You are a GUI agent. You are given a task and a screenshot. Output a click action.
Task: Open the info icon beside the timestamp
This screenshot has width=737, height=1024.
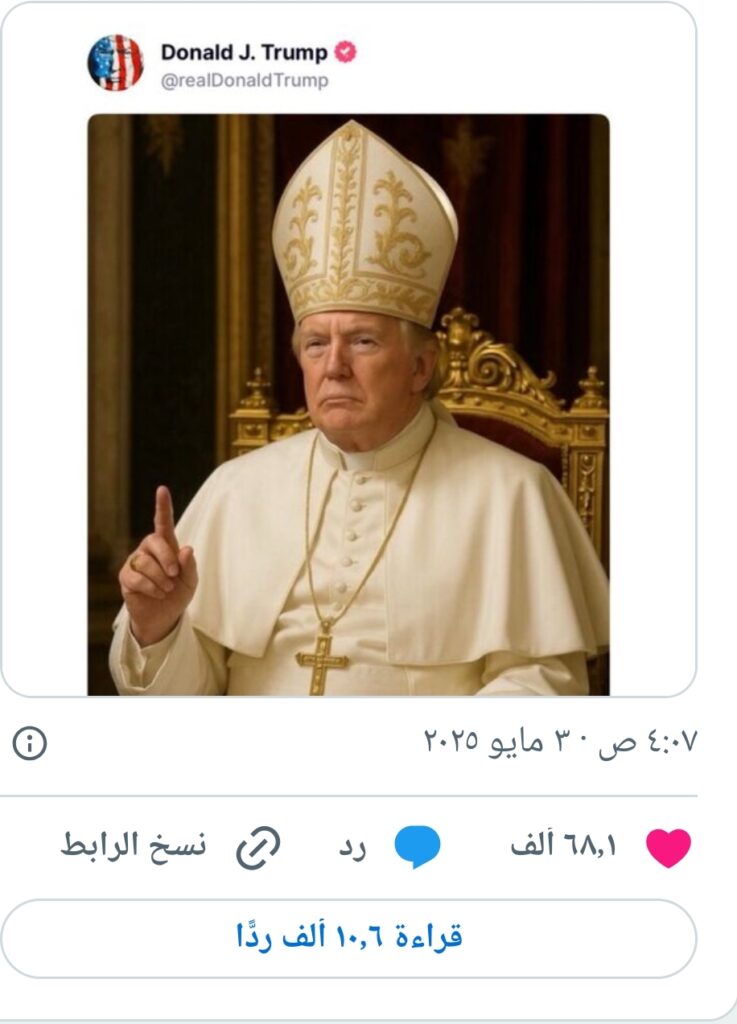(x=30, y=743)
